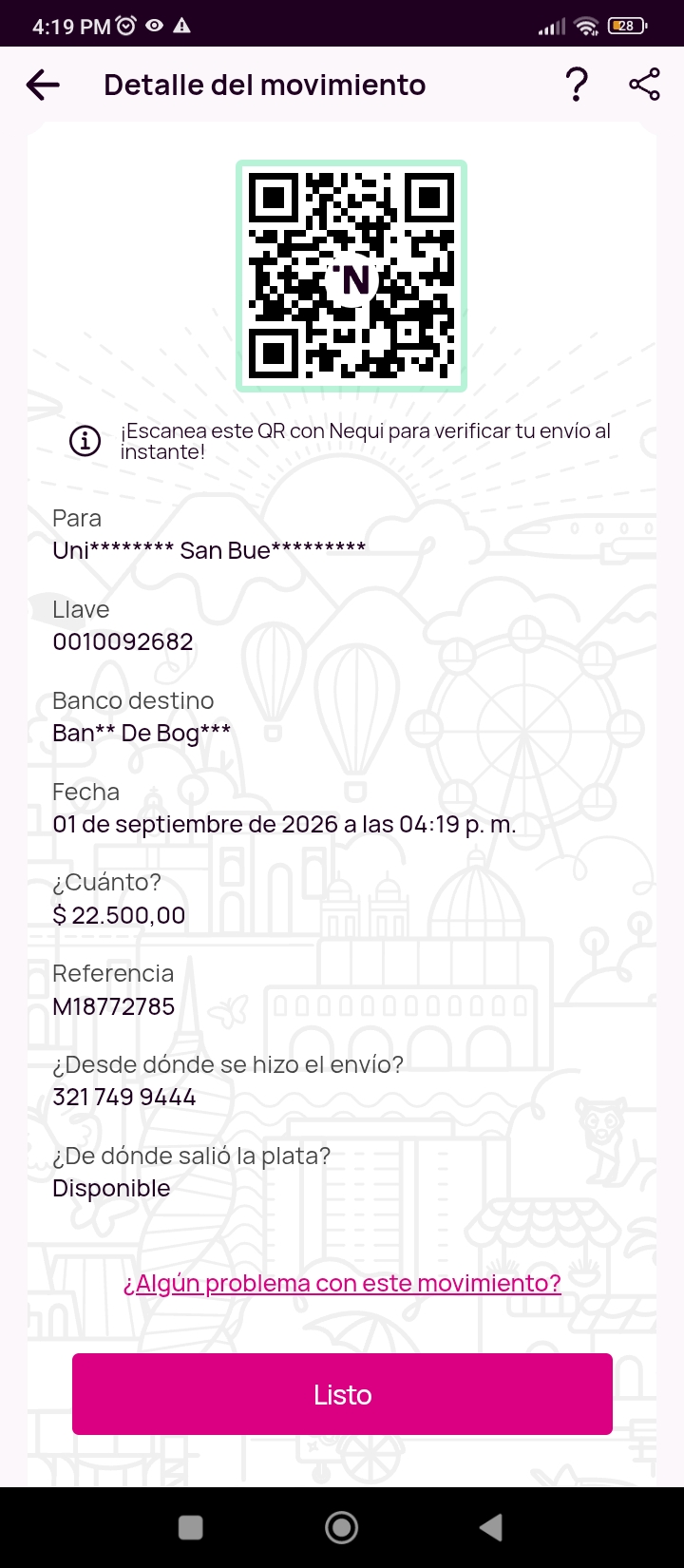Tap the Listo button
Screen dimensions: 684x1568
pyautogui.click(x=342, y=1394)
